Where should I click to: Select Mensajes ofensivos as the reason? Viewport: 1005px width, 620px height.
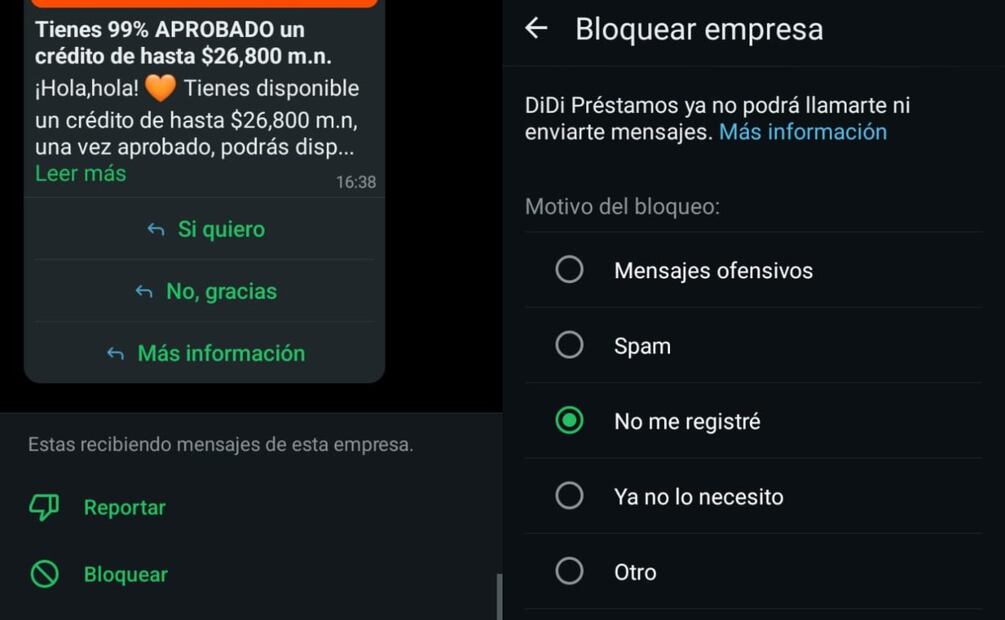569,270
